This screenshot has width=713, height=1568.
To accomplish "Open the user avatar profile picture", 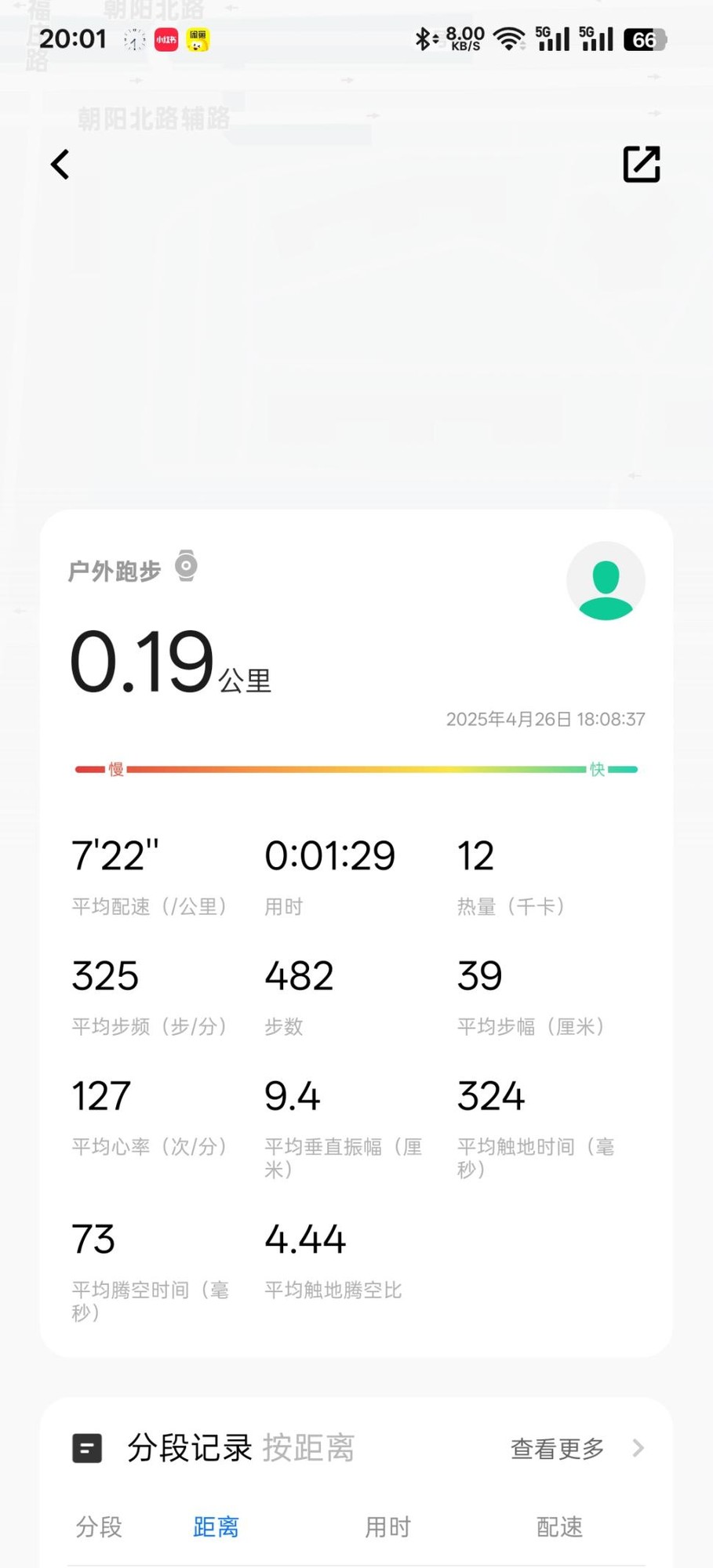I will (x=606, y=579).
